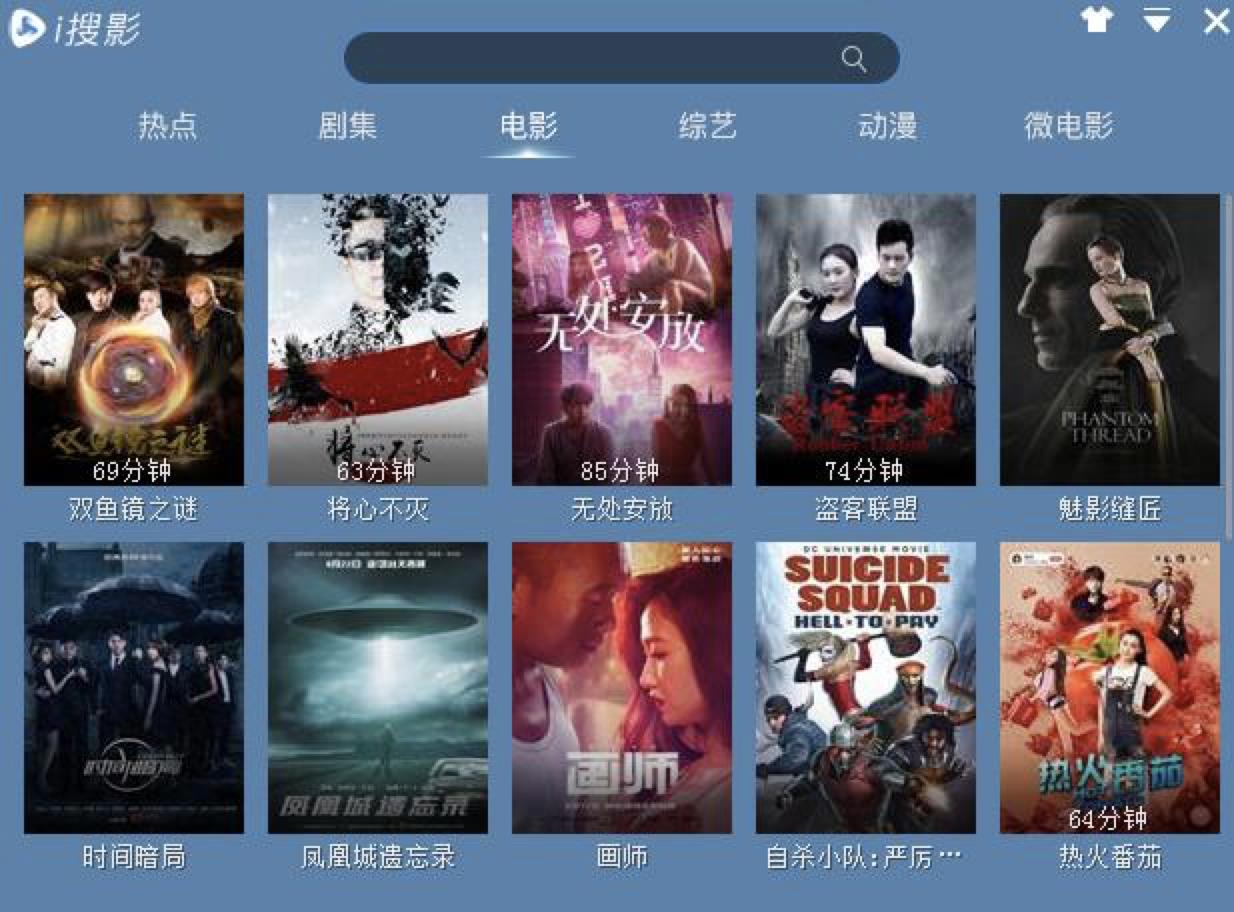Image resolution: width=1234 pixels, height=912 pixels.
Task: Select the 凤凰城遗忘录 poster
Action: click(378, 688)
